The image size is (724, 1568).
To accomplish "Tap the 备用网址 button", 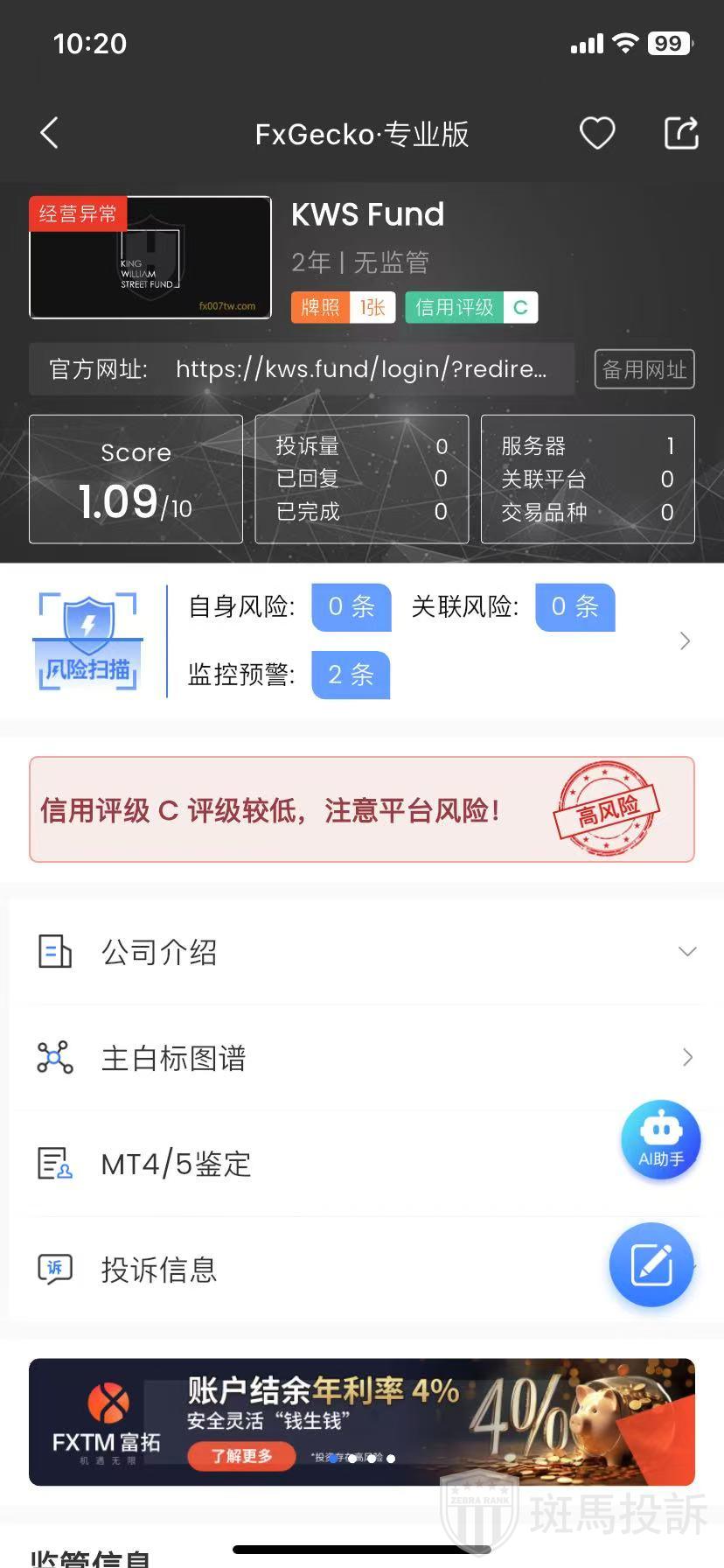I will click(x=644, y=369).
